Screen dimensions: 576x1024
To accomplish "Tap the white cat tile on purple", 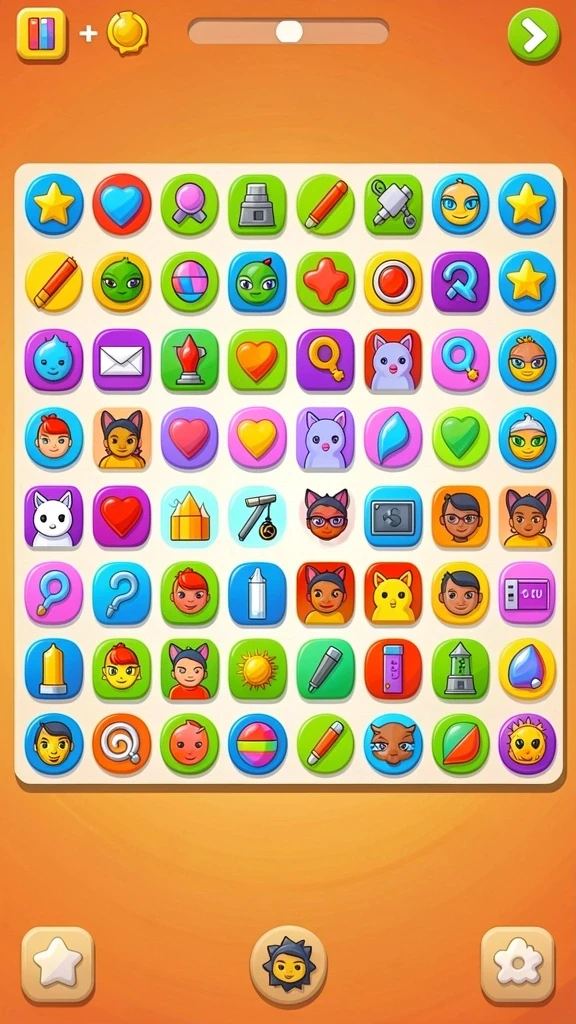I will [54, 516].
